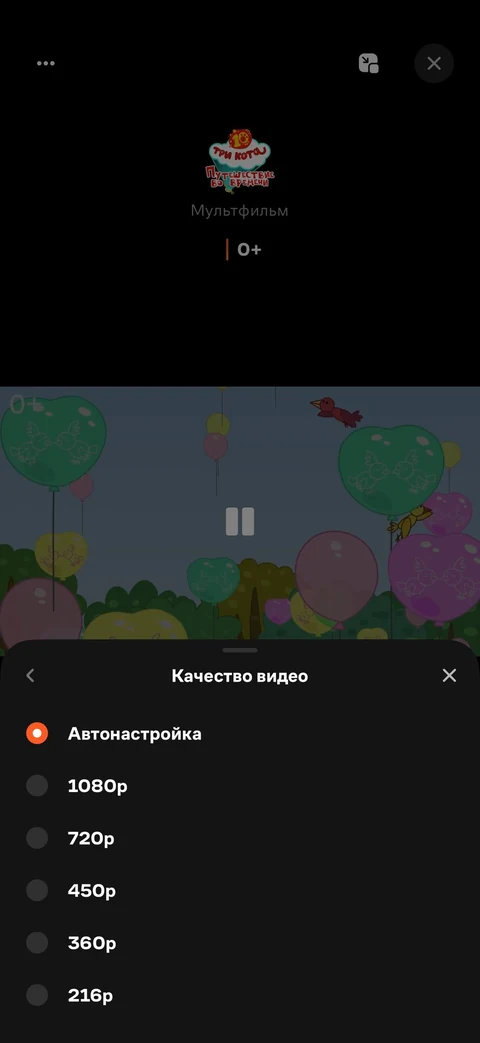Image resolution: width=480 pixels, height=1043 pixels.
Task: Pick the 450p quality option
Action: [x=240, y=891]
